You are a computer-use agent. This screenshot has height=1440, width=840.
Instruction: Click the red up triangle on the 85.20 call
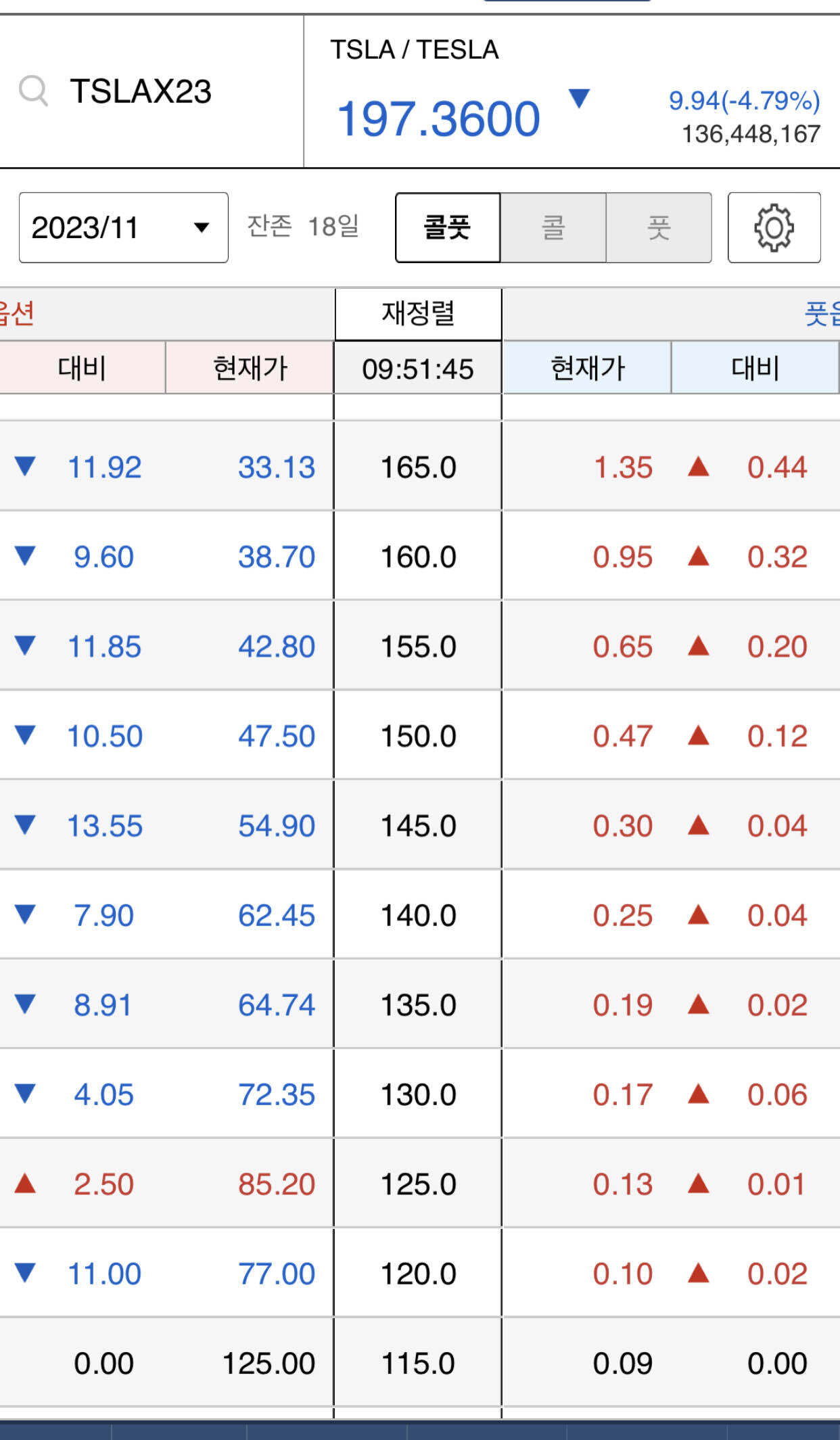coord(26,1184)
